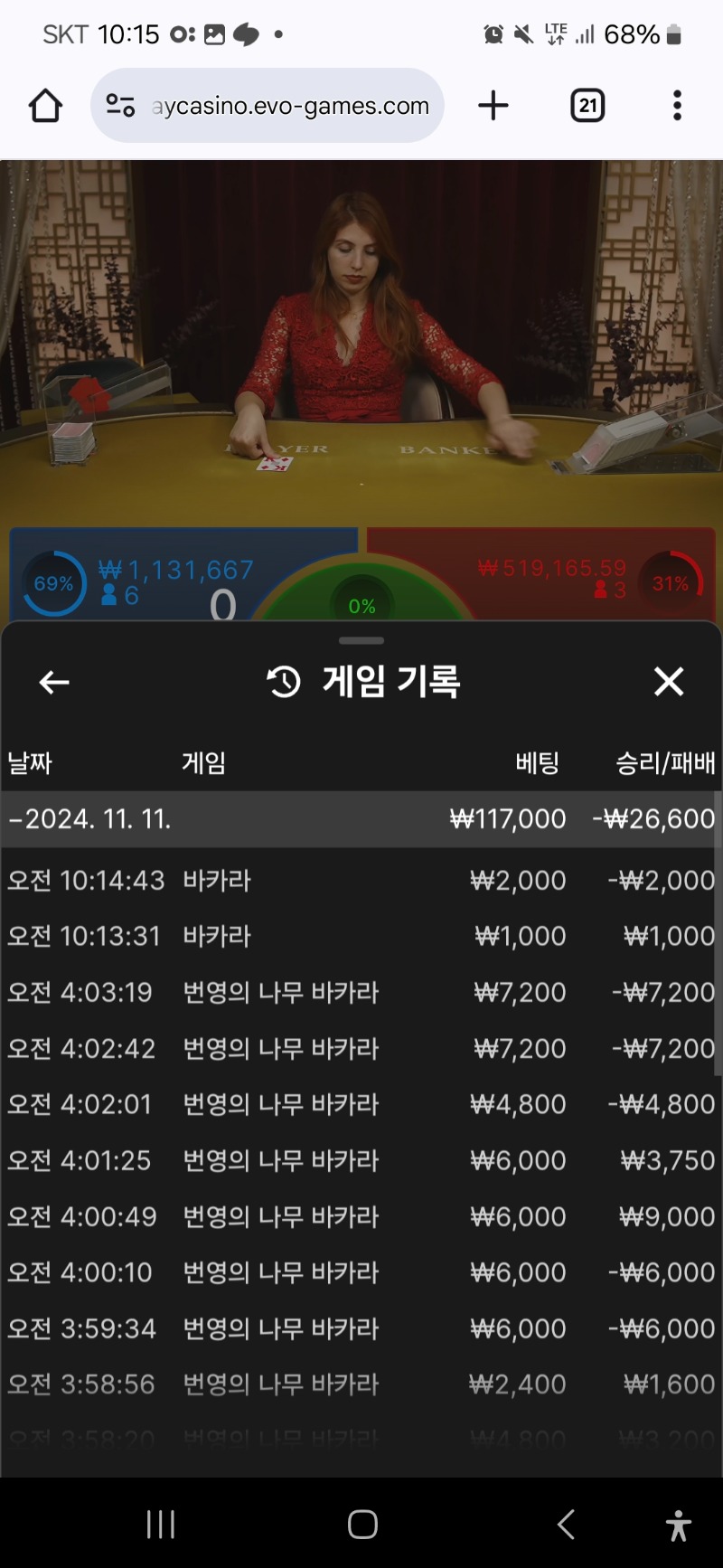Image resolution: width=723 pixels, height=1568 pixels.
Task: Open a new browser tab
Action: (493, 106)
